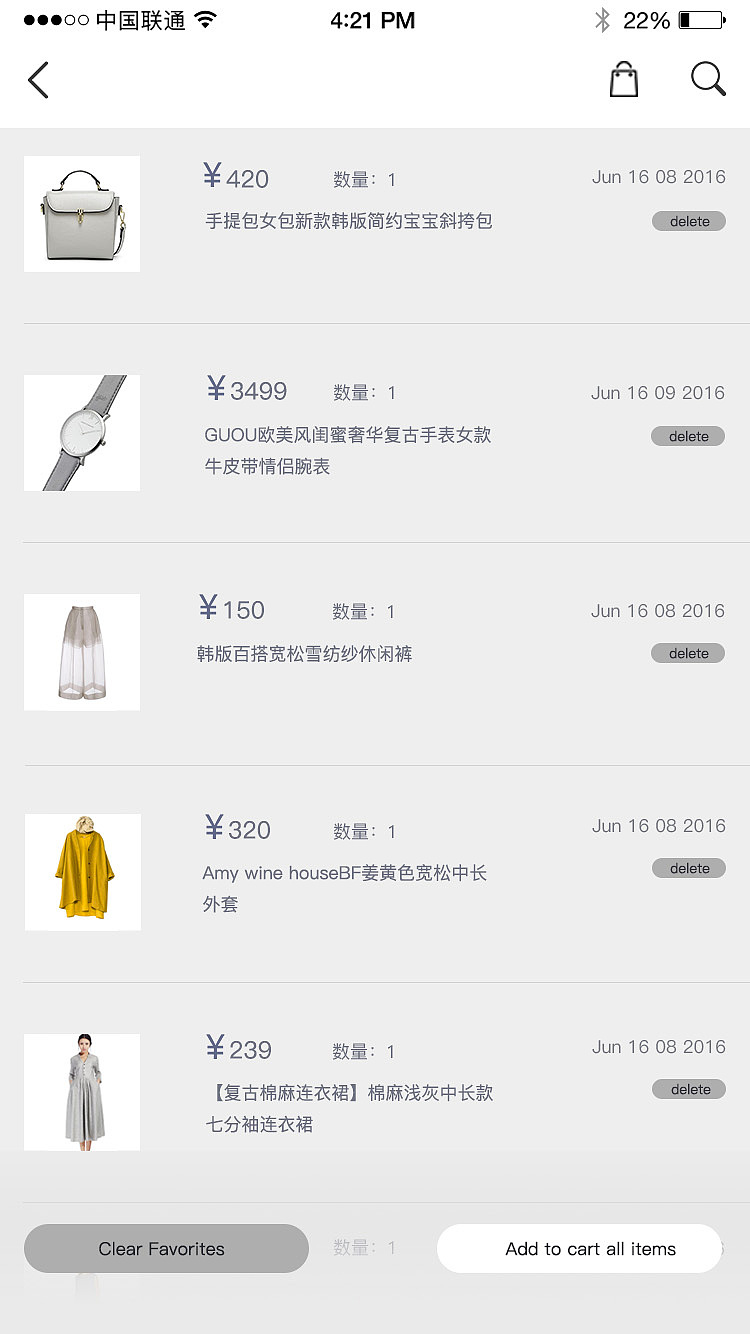
Task: Open the shopping bag cart icon
Action: (623, 79)
